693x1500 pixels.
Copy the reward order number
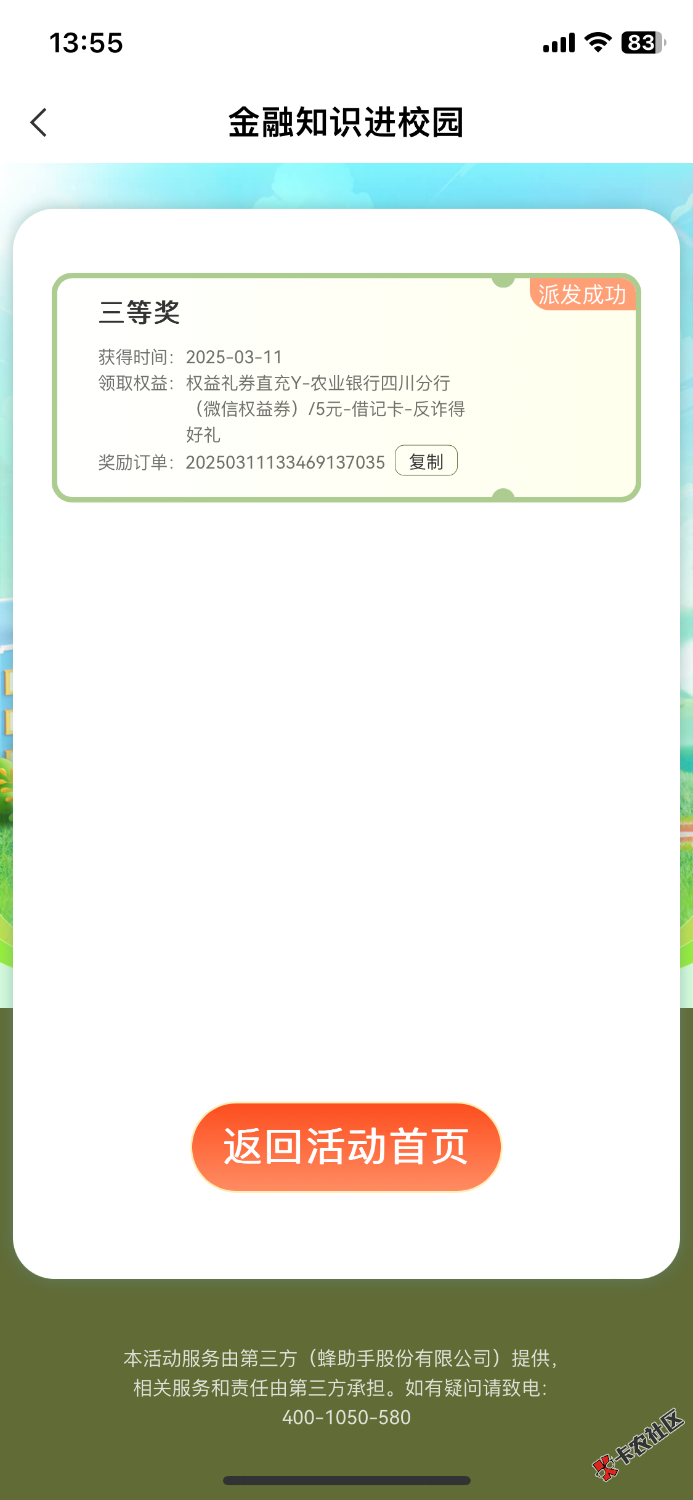426,461
